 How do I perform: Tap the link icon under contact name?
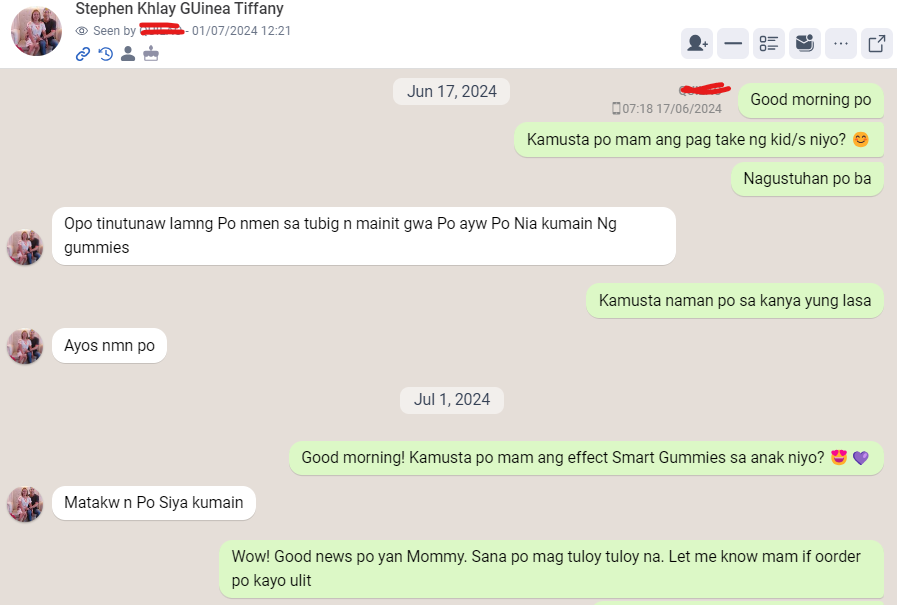83,54
